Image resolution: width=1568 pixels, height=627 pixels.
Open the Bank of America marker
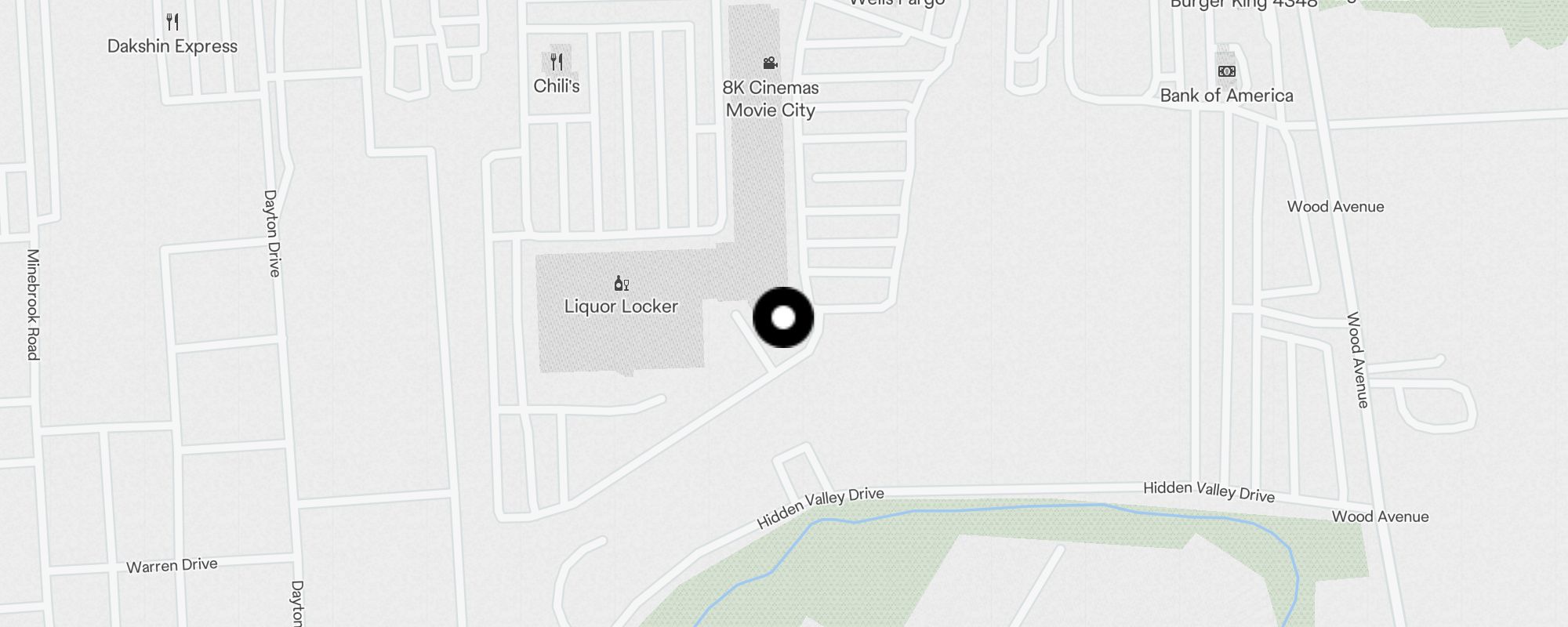point(1226,72)
